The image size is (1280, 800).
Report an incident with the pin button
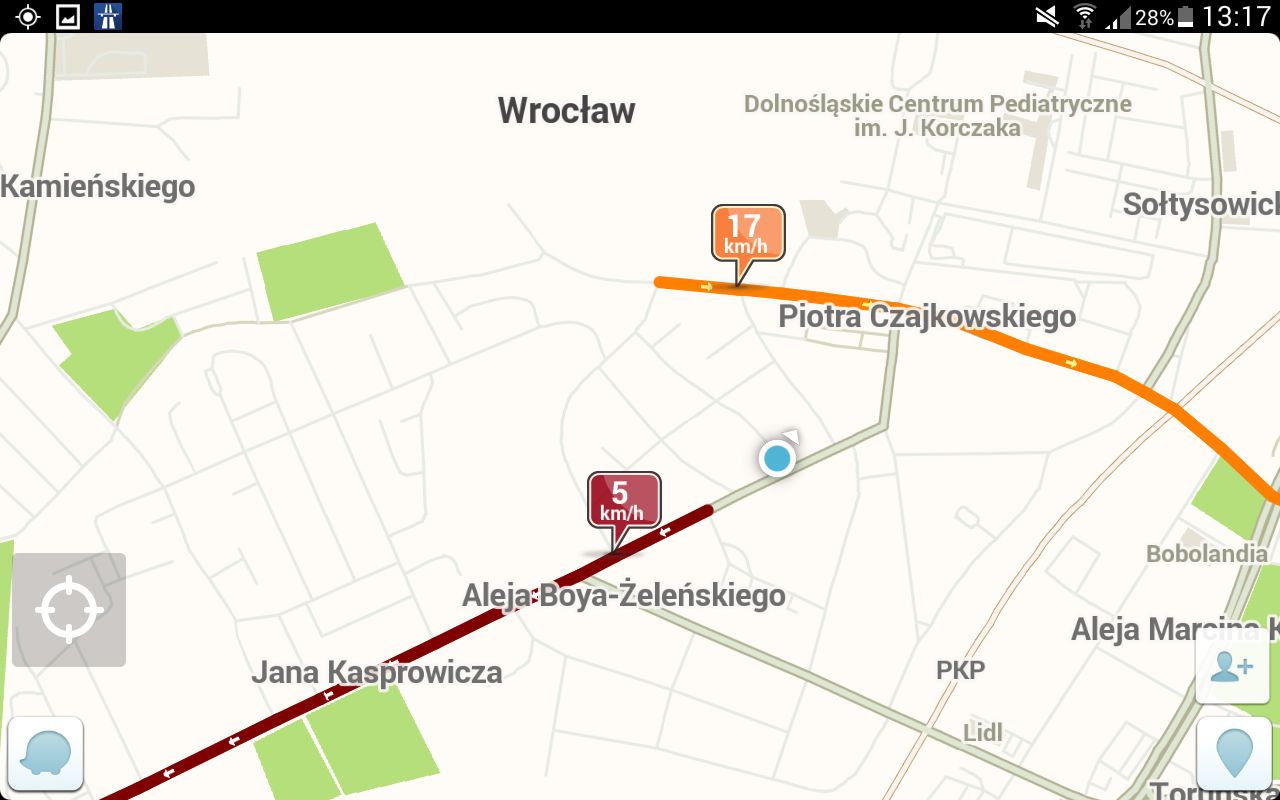coord(1237,754)
